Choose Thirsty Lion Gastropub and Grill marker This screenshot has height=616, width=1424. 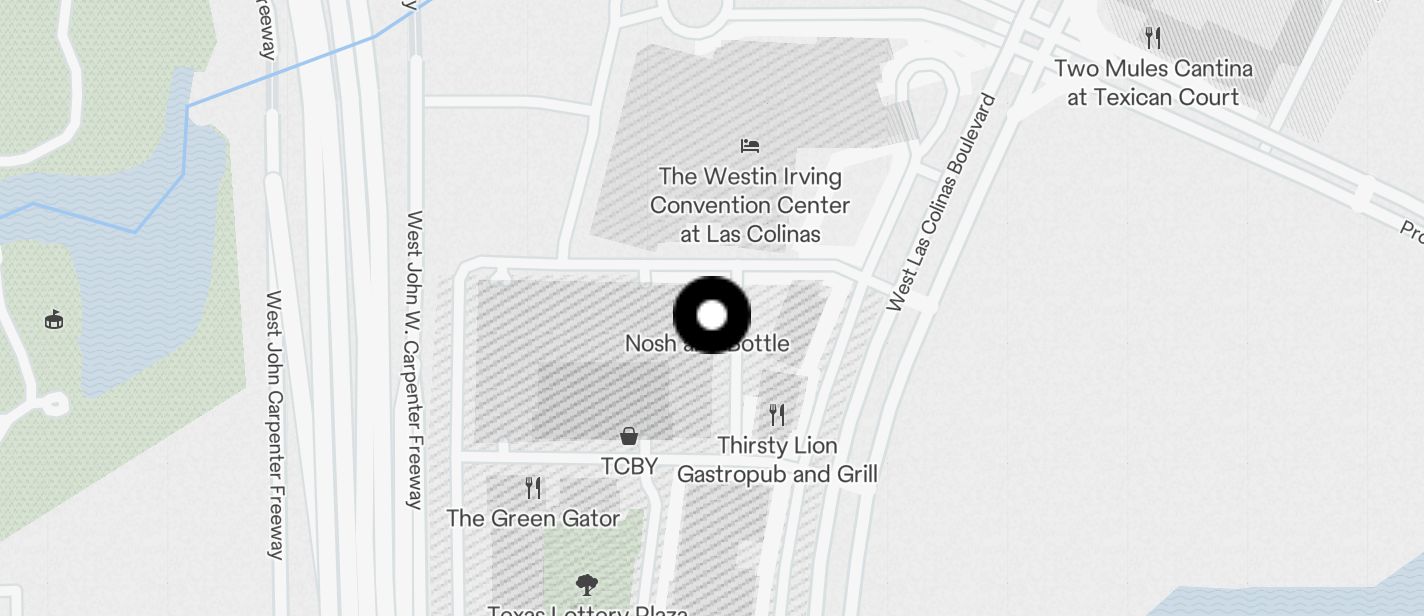(x=777, y=414)
